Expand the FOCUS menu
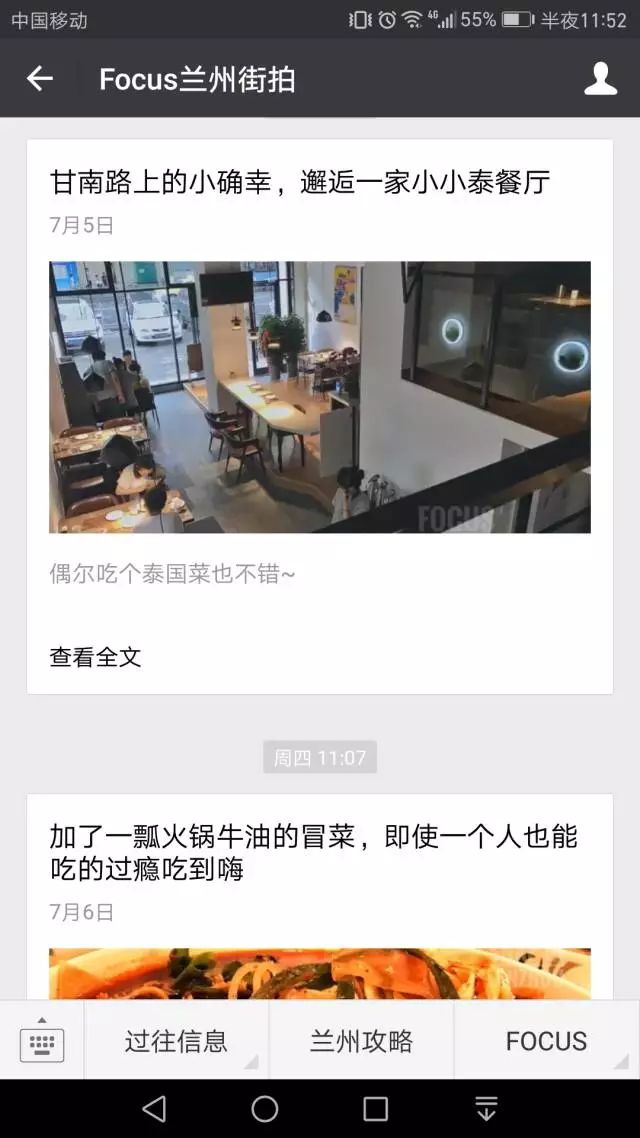 (546, 1041)
